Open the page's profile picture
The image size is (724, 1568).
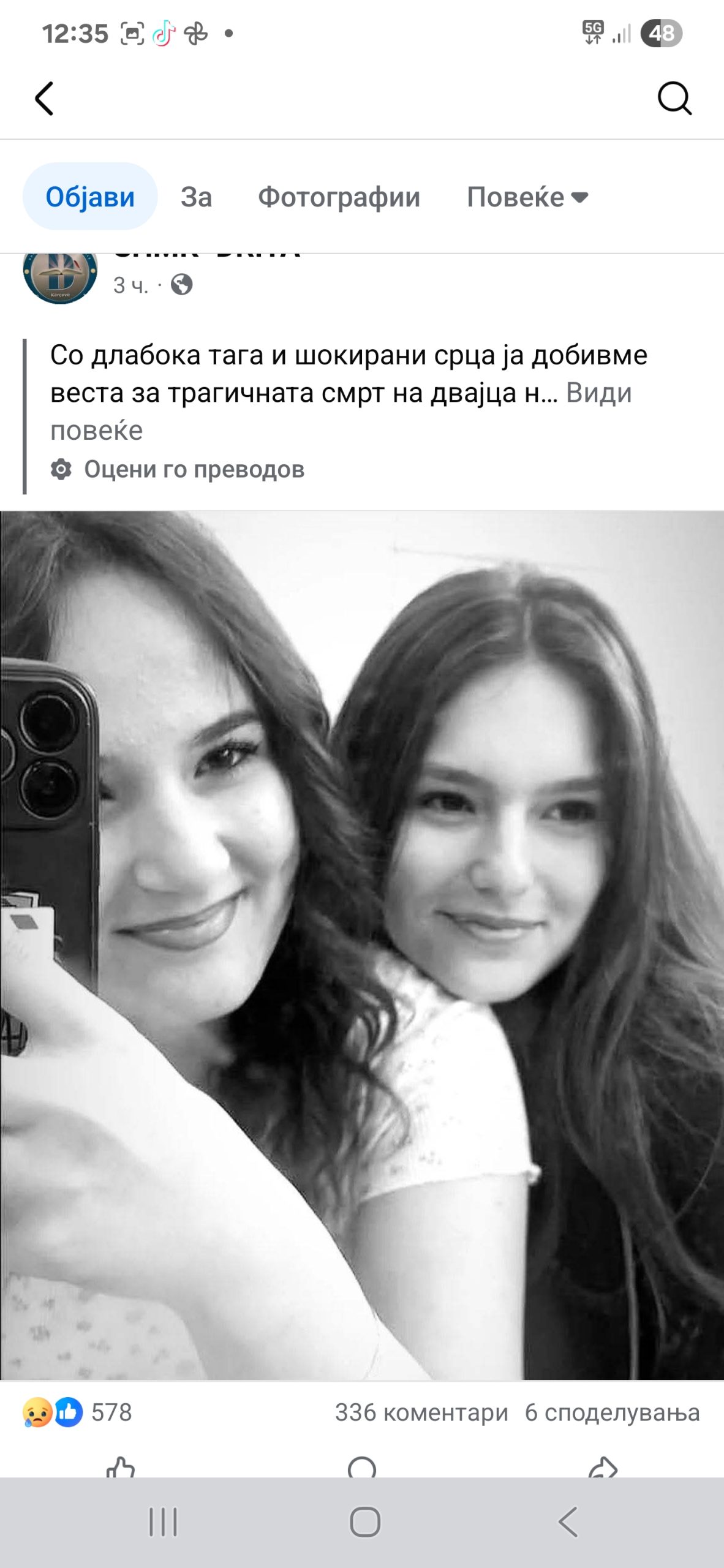[59, 276]
